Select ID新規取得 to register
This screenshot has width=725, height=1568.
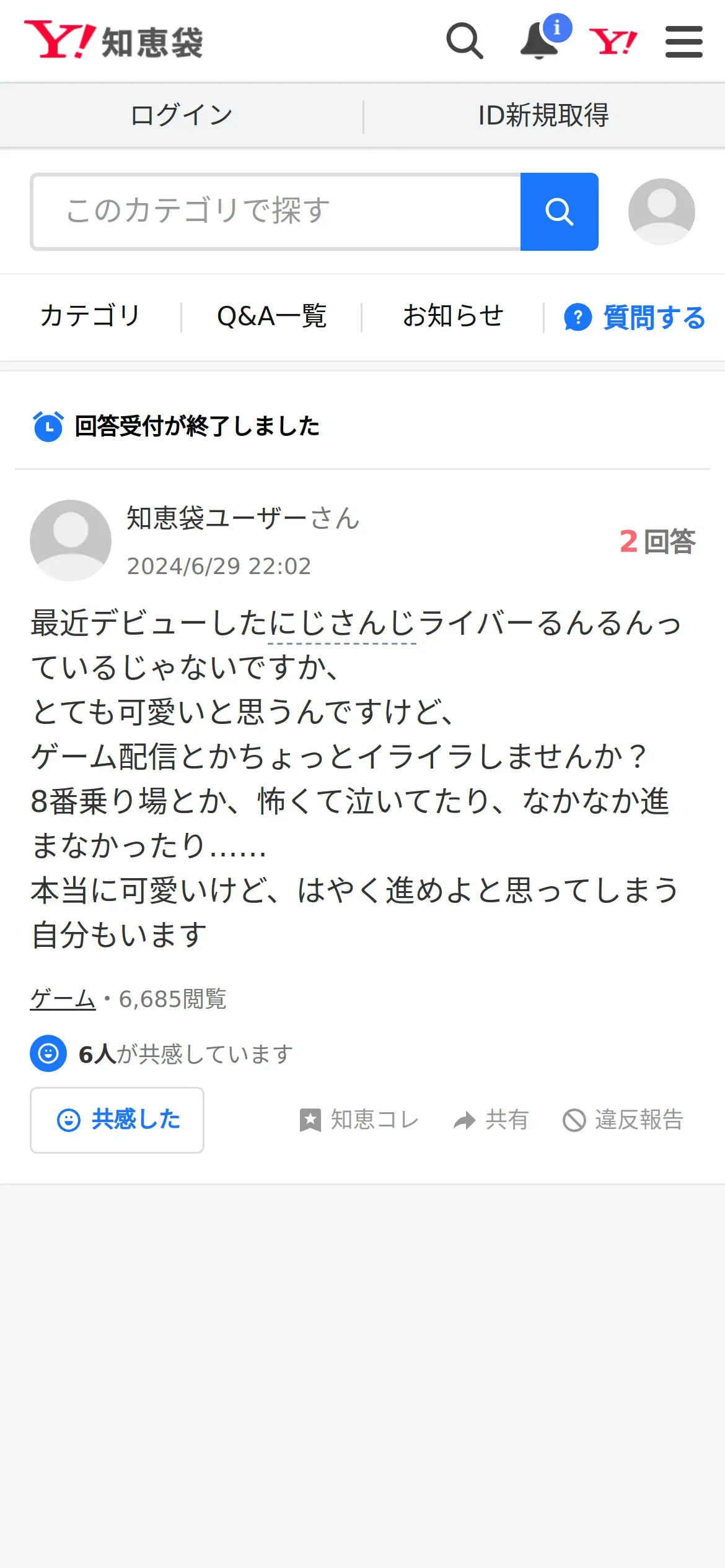pos(543,115)
